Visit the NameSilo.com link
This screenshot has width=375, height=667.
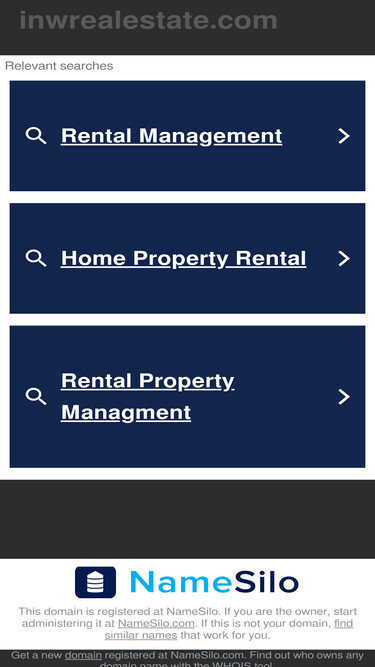click(x=156, y=624)
